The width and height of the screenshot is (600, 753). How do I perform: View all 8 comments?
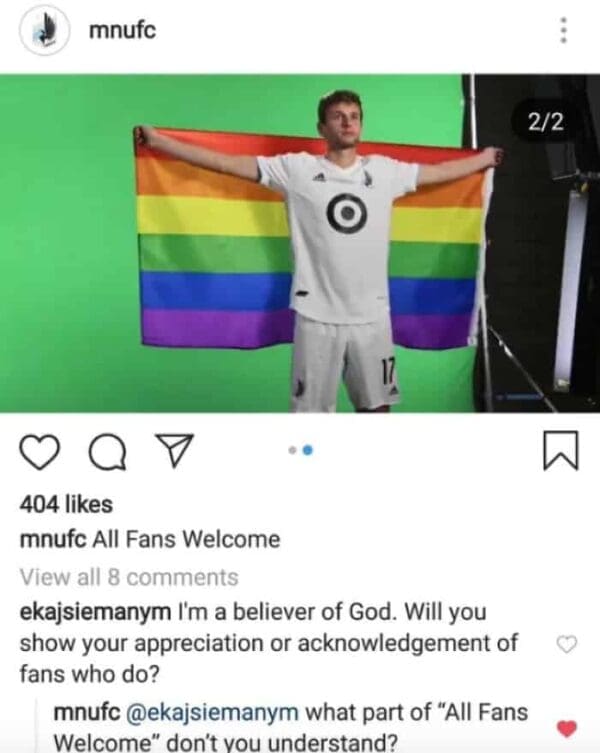(x=129, y=577)
